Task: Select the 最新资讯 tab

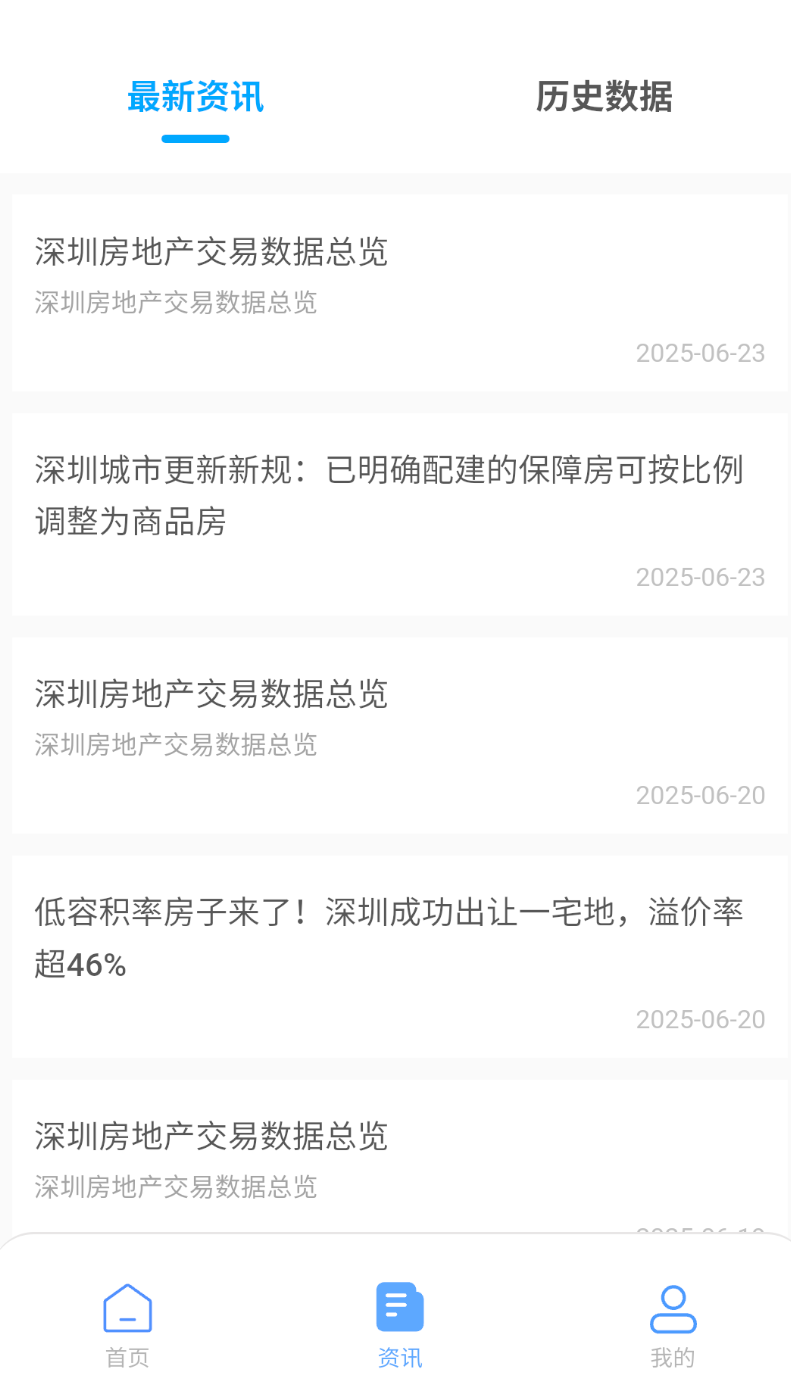Action: (x=196, y=97)
